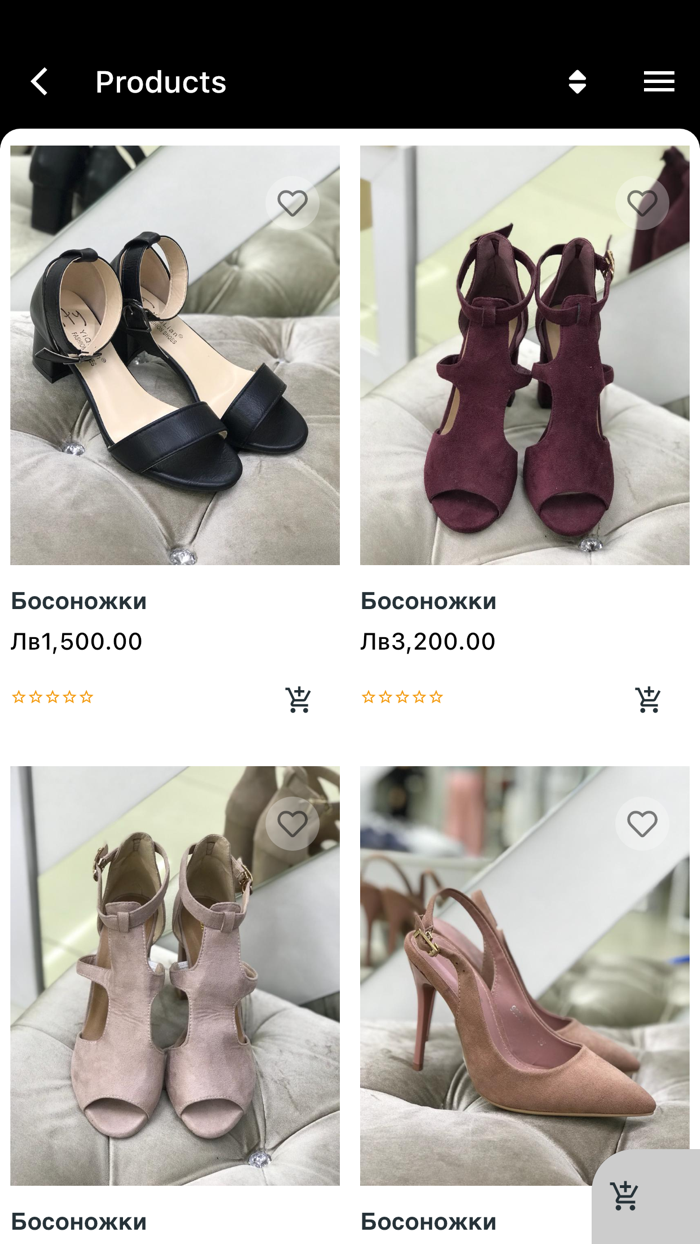Favorite the burgundy sandals priced Лв3,200.00
The image size is (700, 1244).
(642, 203)
